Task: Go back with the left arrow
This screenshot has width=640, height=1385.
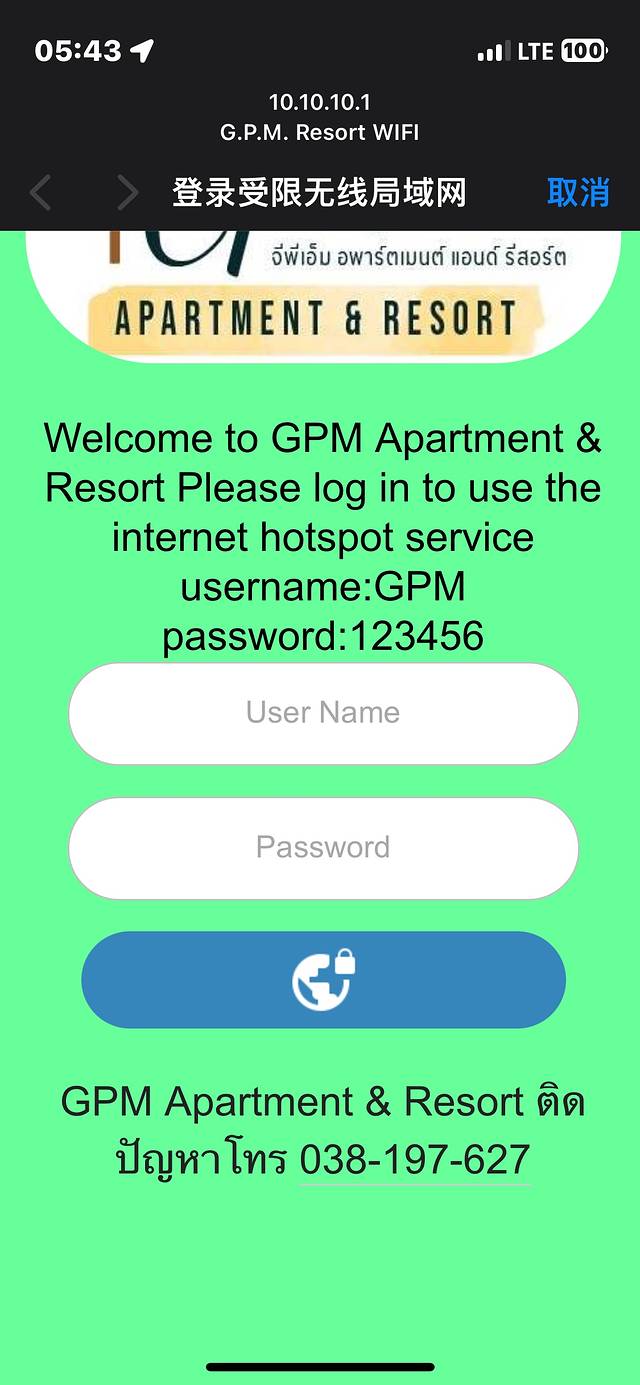Action: 41,192
